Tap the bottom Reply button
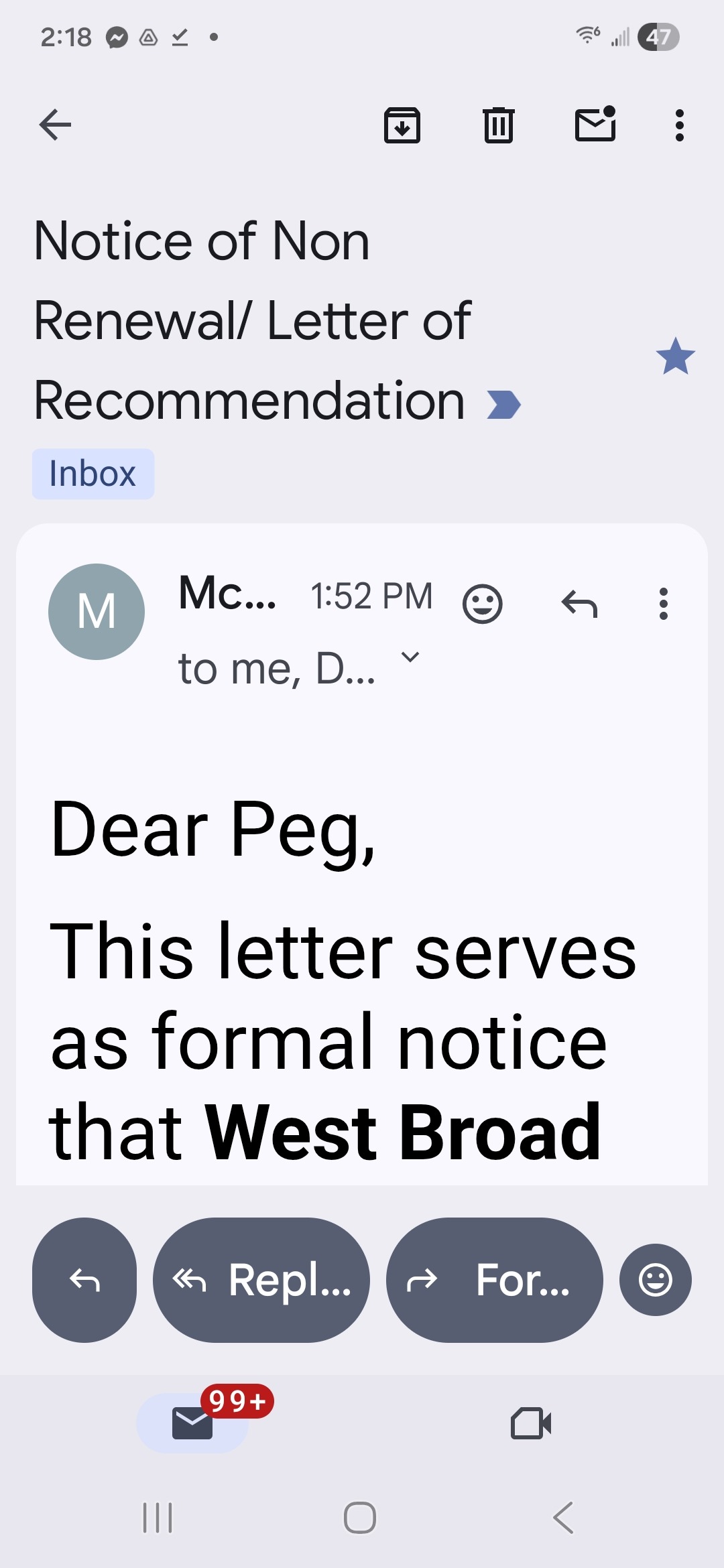This screenshot has width=724, height=1568. [x=84, y=1280]
